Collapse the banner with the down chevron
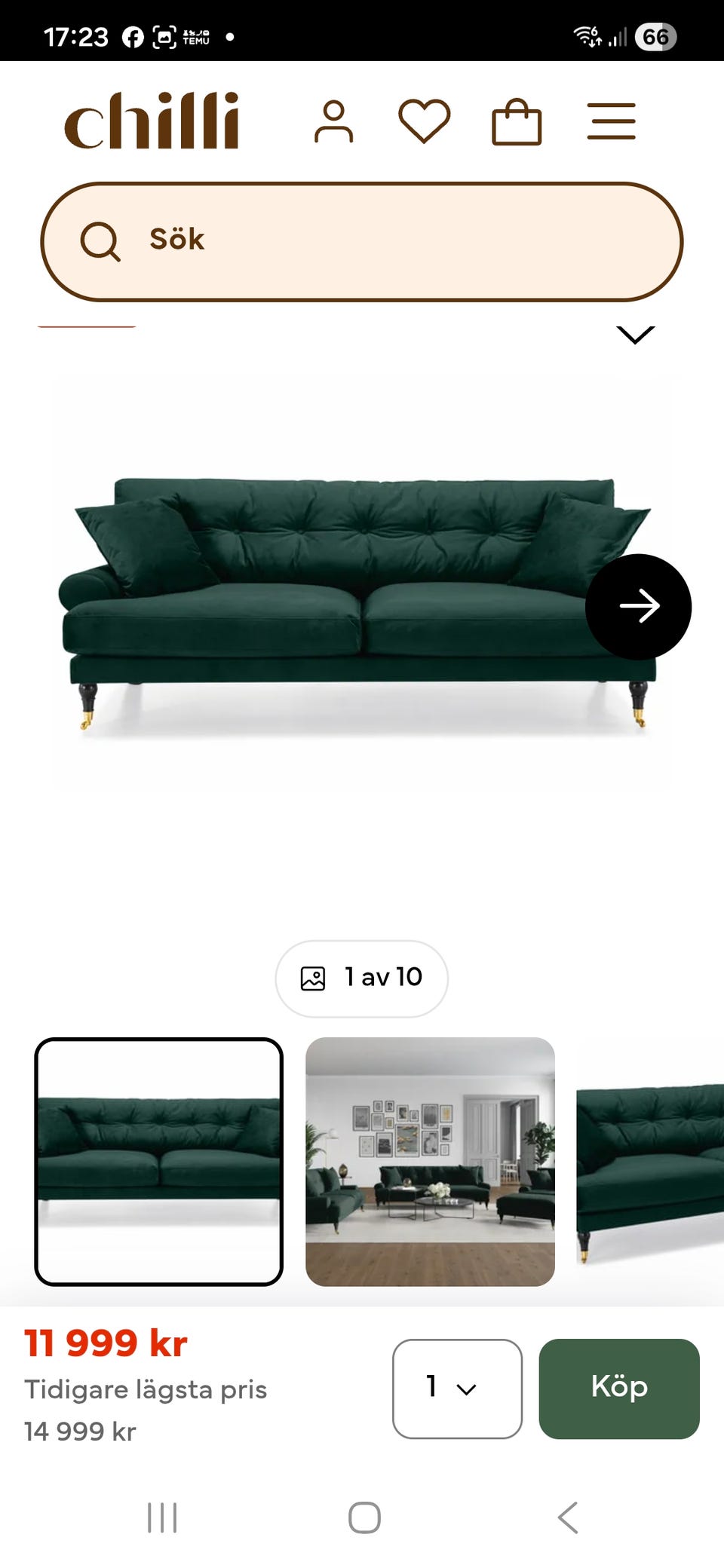This screenshot has width=724, height=1568. coord(634,334)
